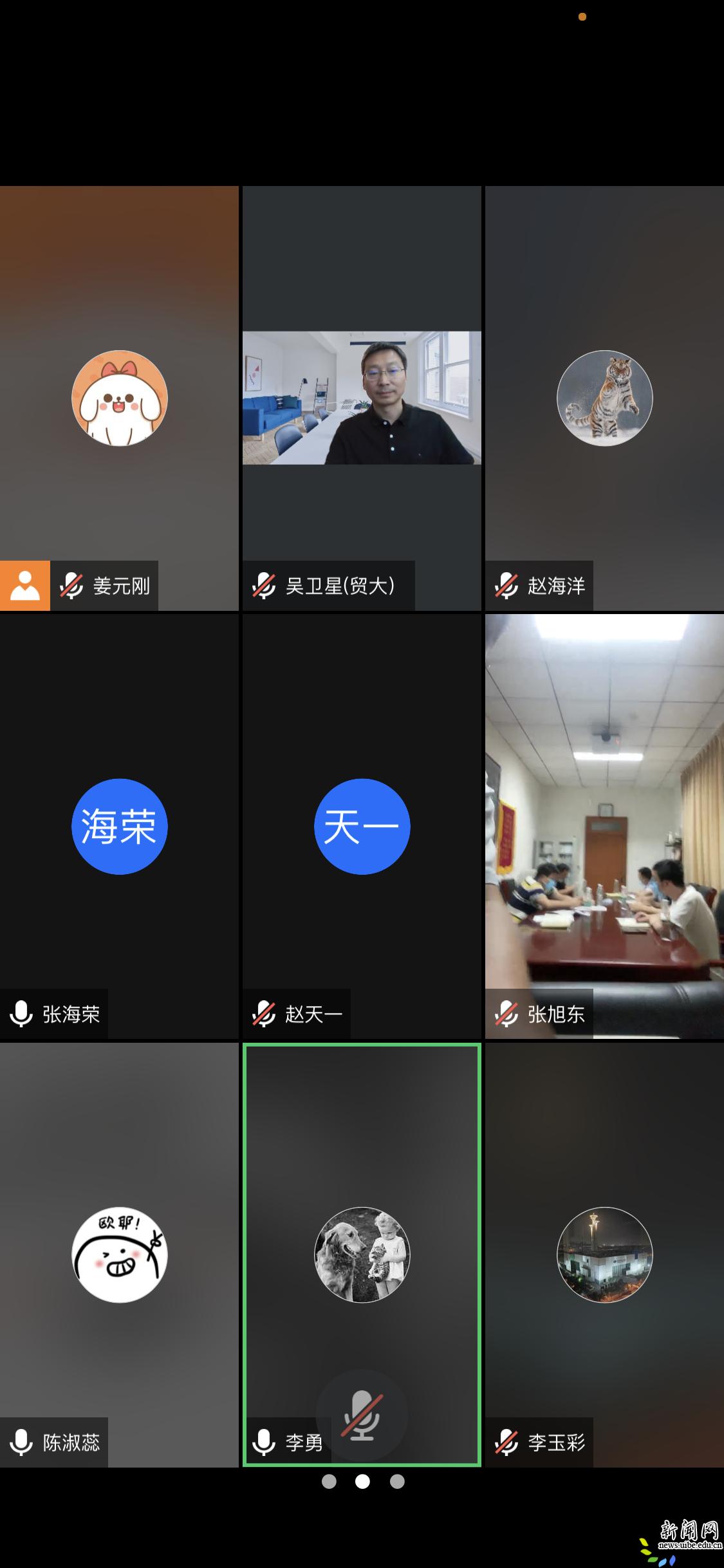Open 姜元刚's participant tile
The height and width of the screenshot is (1568, 724).
pyautogui.click(x=119, y=398)
